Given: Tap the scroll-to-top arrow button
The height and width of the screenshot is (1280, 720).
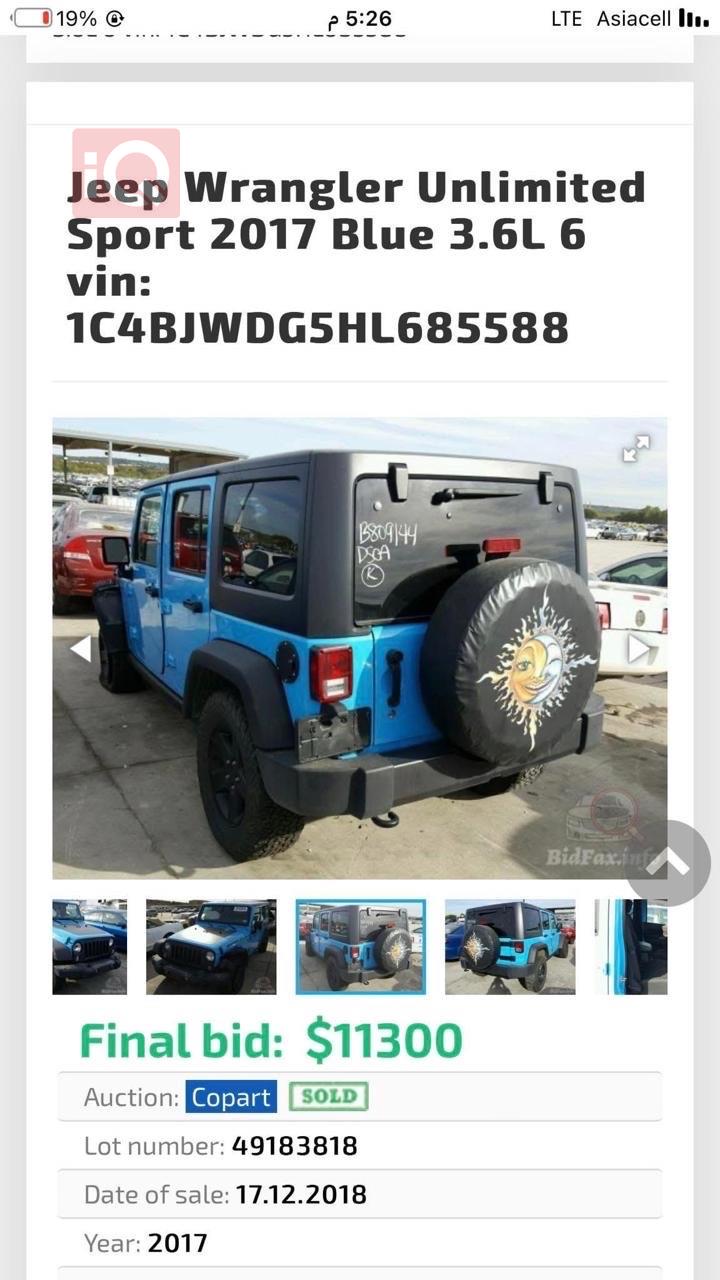Looking at the screenshot, I should click(x=668, y=863).
